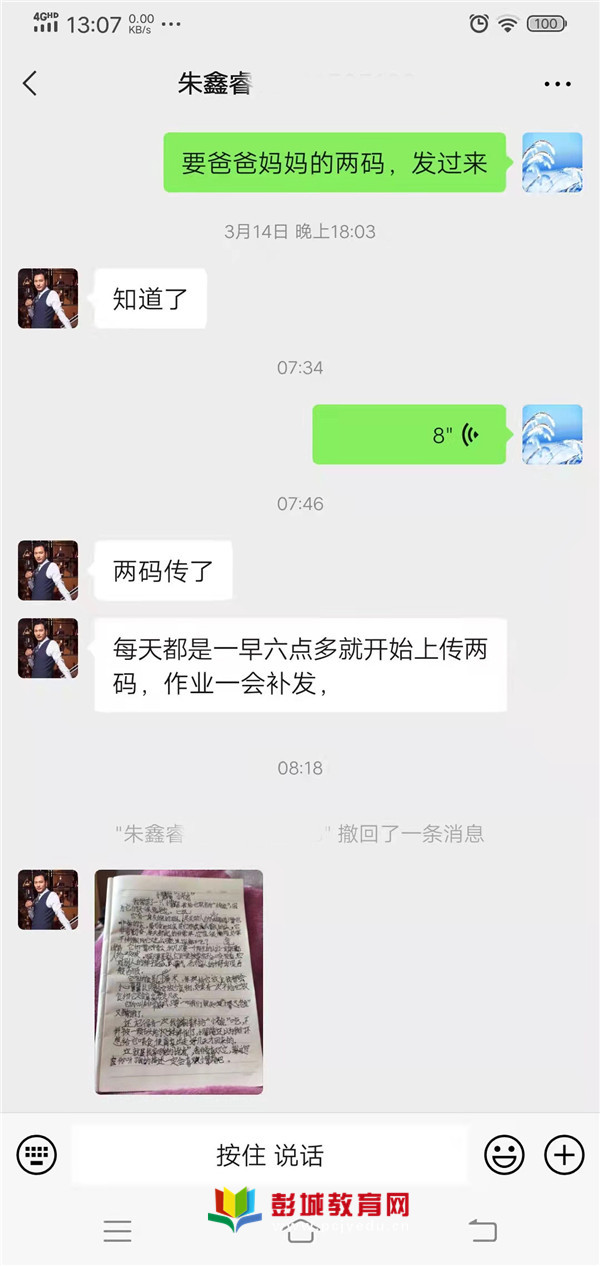Tap the 按住 说话 voice button
Image resolution: width=600 pixels, height=1266 pixels.
pos(270,1155)
